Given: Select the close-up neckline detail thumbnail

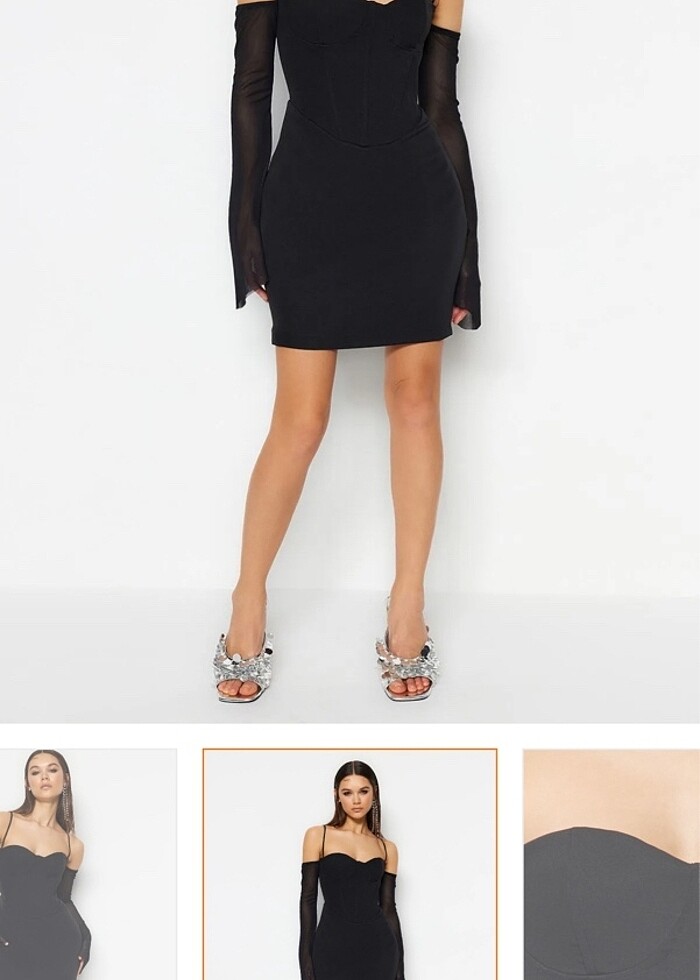Looking at the screenshot, I should (611, 864).
